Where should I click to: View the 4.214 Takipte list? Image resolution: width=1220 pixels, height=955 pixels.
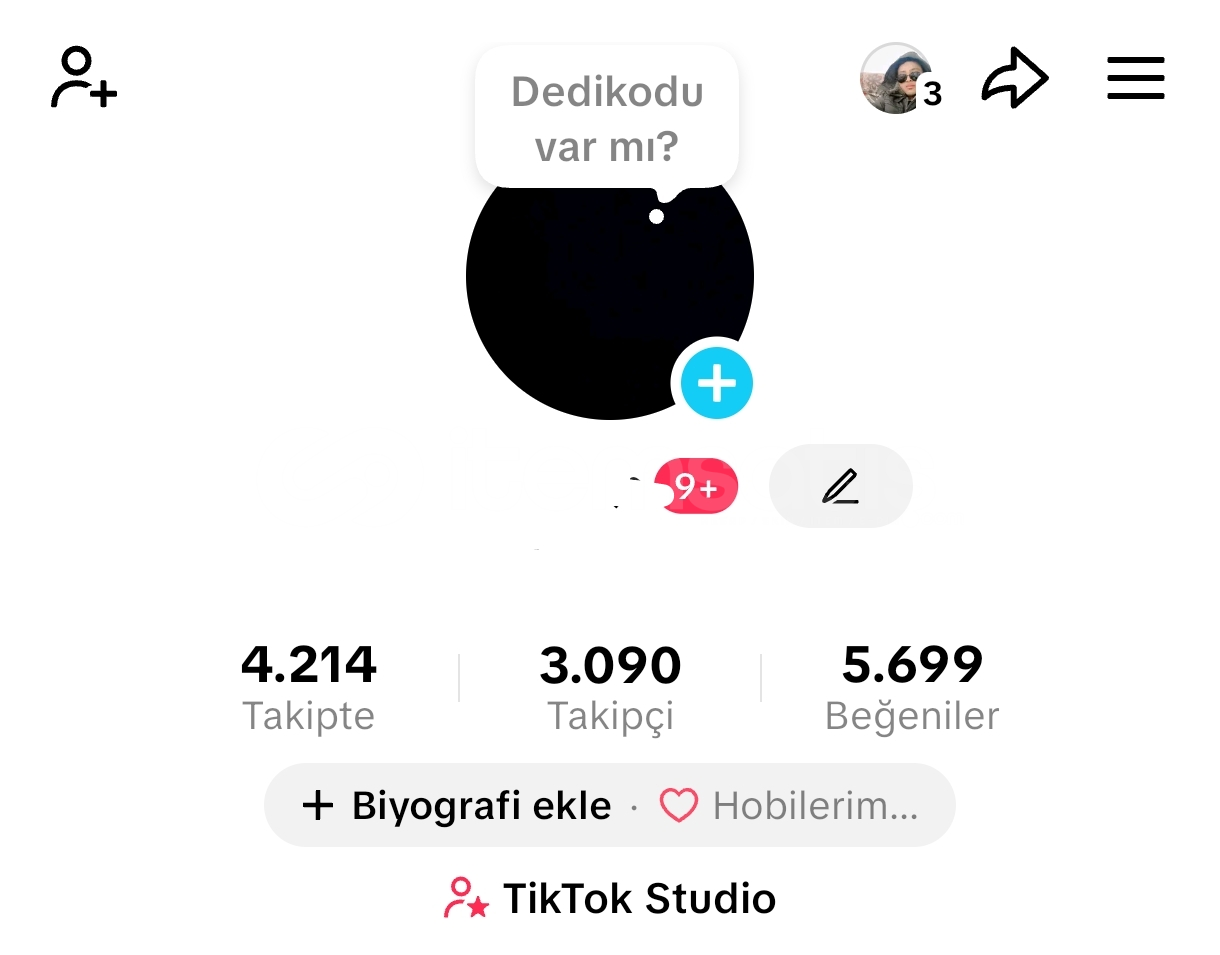coord(308,687)
